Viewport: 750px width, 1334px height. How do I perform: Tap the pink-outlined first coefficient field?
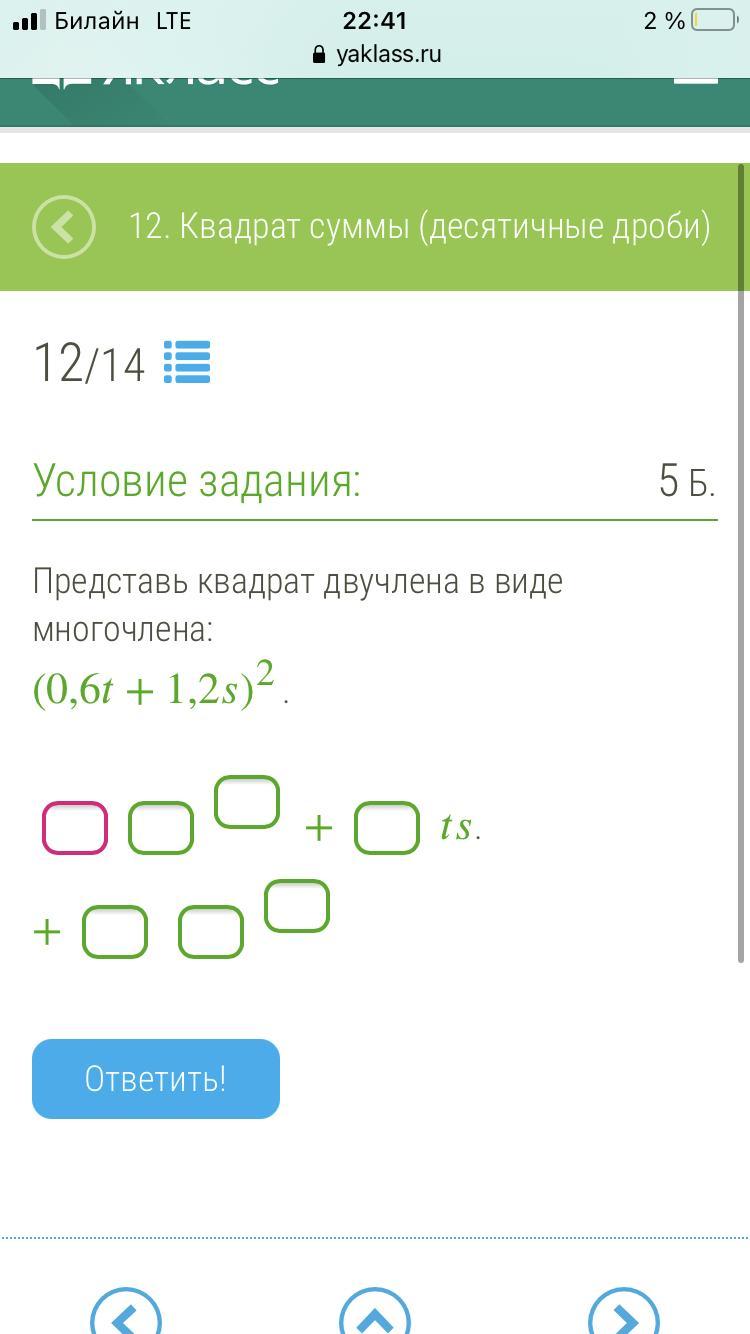[75, 828]
